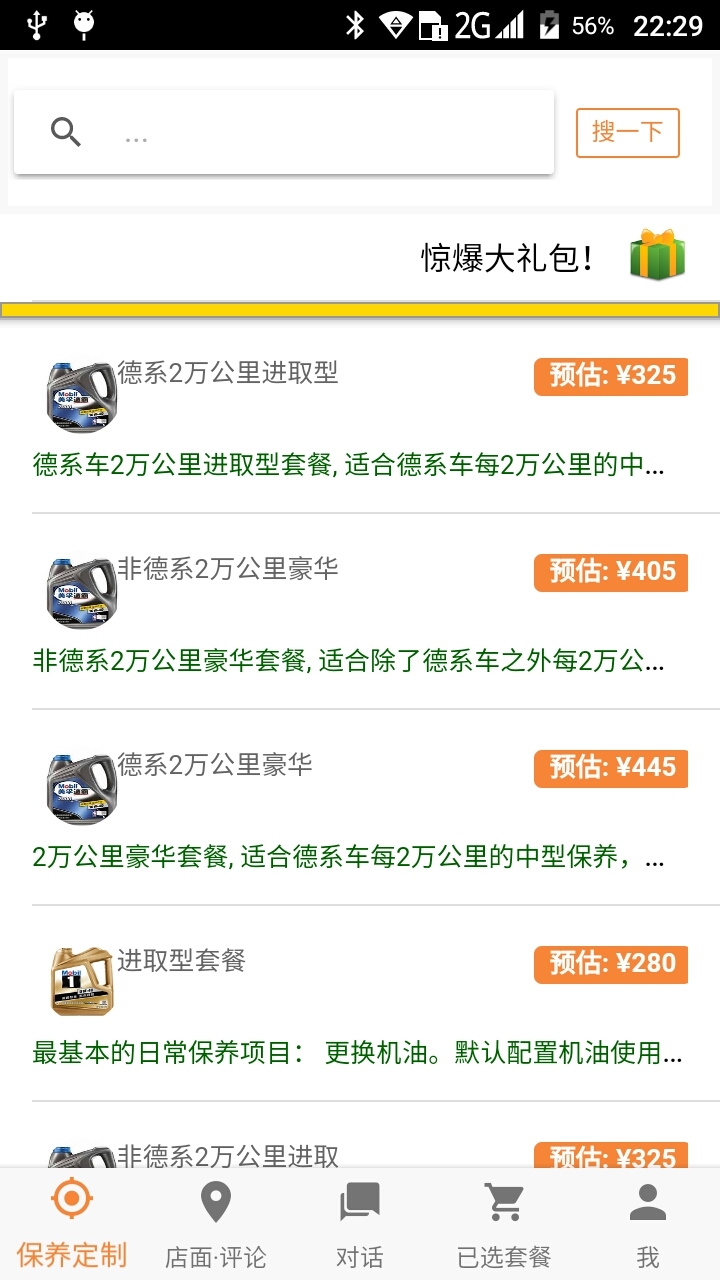Open the 非德系2万公里豪华 package
720x1280 pixels.
click(360, 613)
